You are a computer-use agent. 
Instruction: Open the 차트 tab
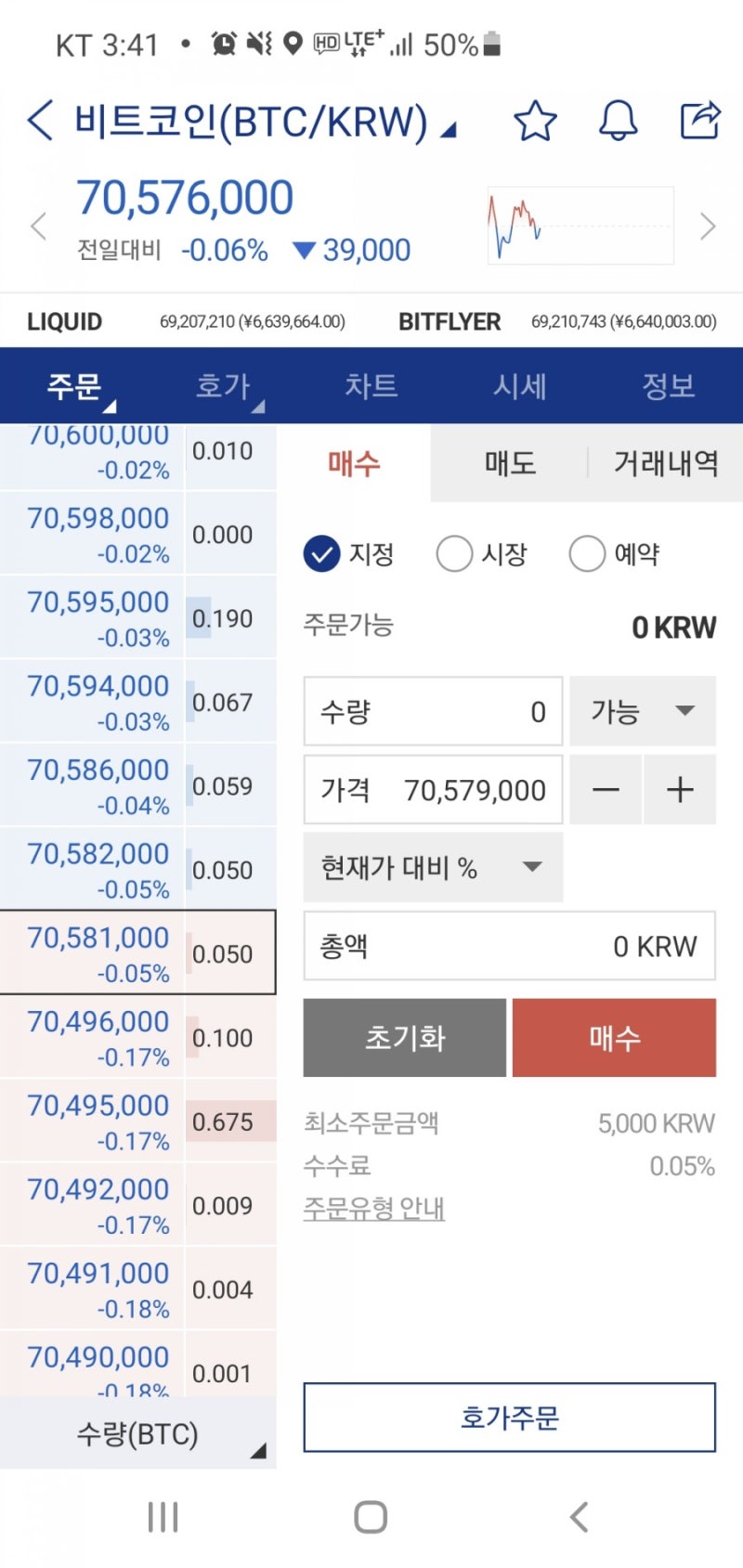(371, 386)
